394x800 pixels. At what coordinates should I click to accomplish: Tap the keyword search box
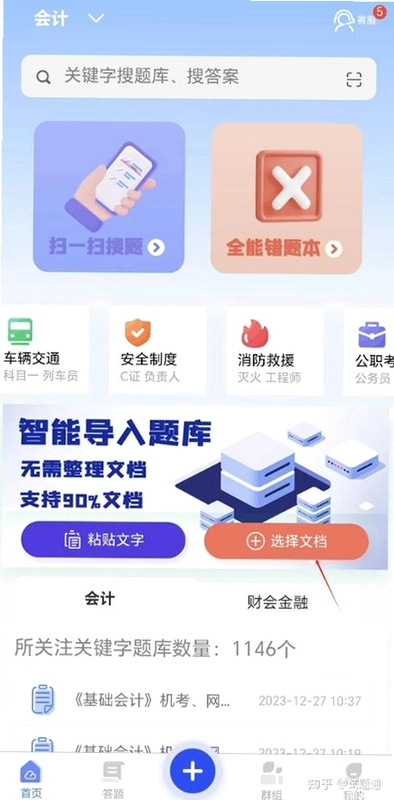tap(199, 78)
